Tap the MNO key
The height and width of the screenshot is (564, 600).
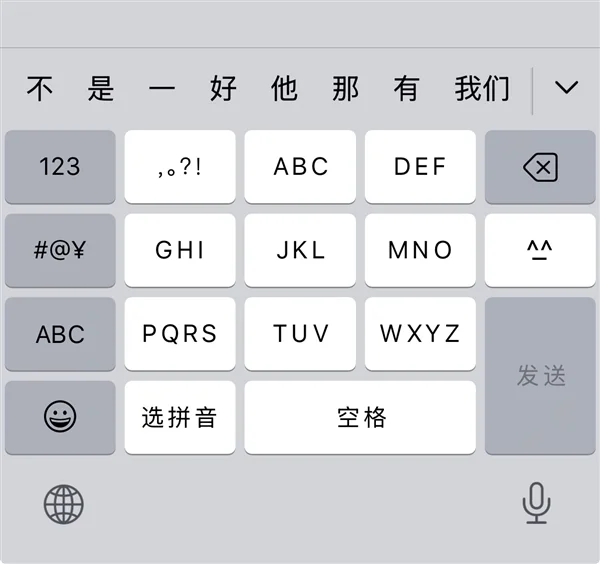[420, 250]
